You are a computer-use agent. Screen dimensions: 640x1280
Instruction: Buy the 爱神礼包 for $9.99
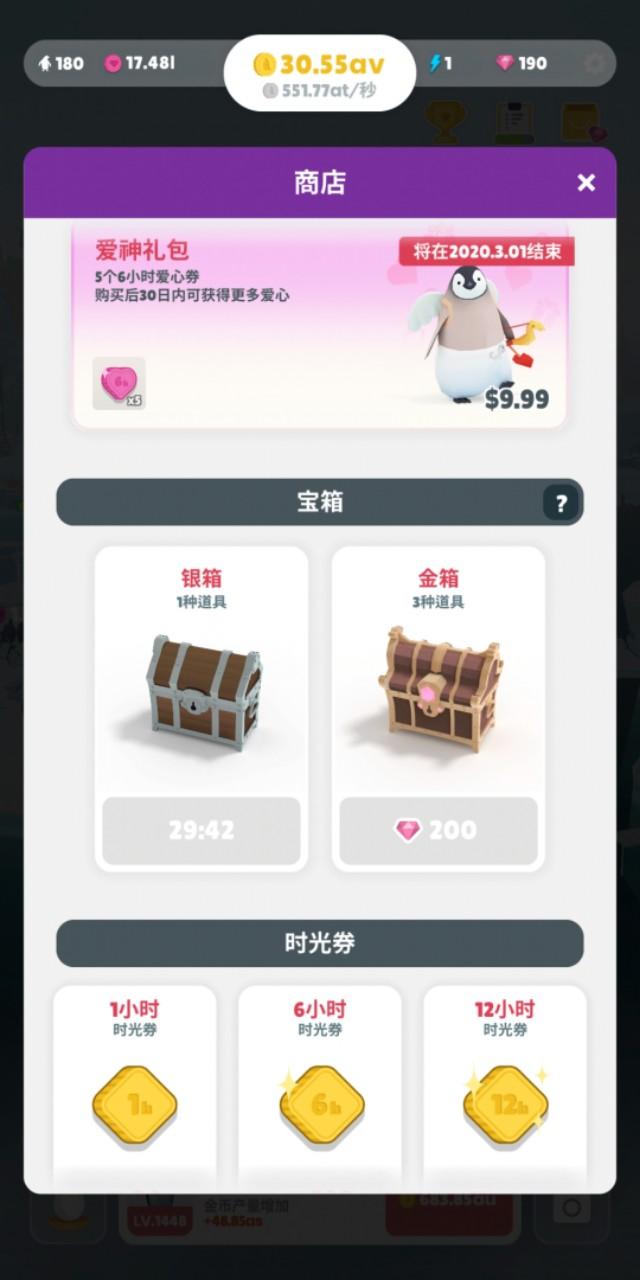[x=517, y=398]
